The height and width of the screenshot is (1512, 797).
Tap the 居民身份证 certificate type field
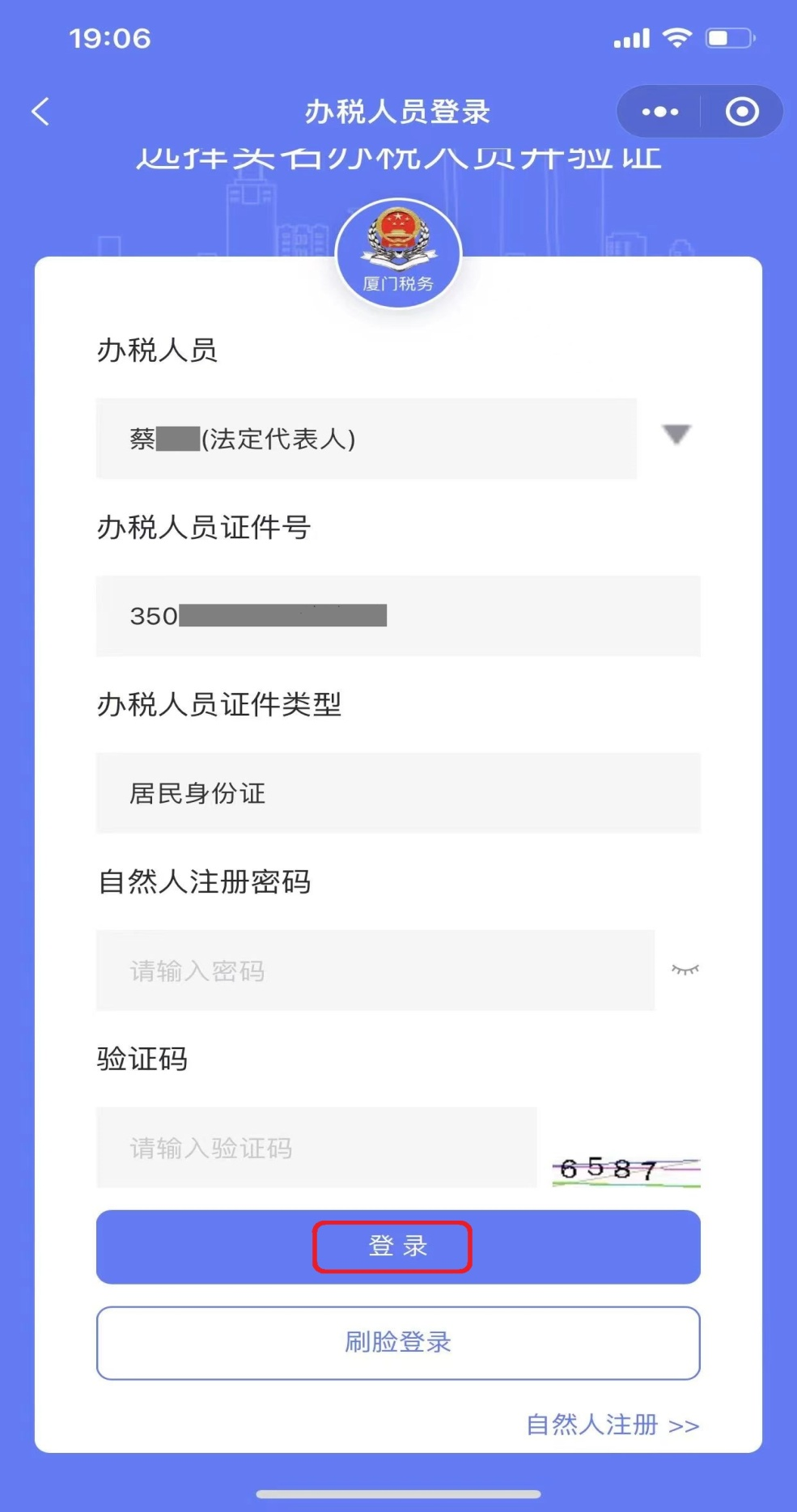point(398,793)
